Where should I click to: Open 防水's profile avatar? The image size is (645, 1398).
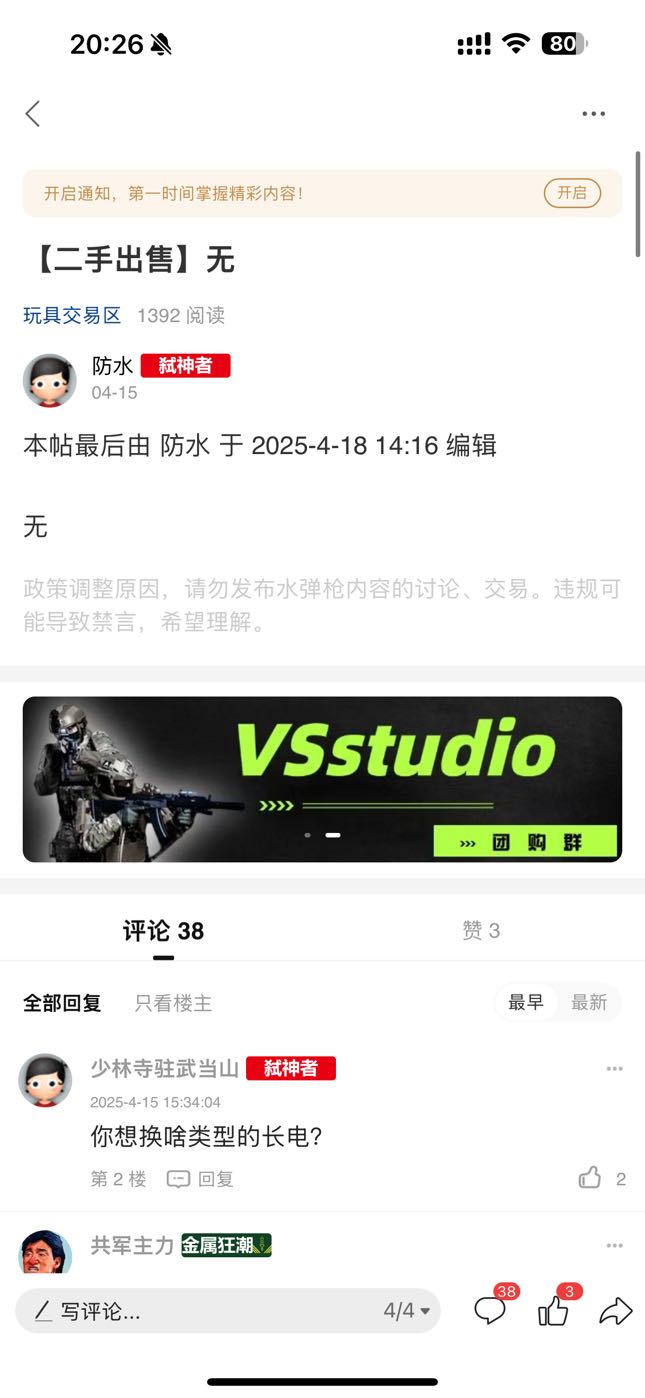(x=49, y=380)
